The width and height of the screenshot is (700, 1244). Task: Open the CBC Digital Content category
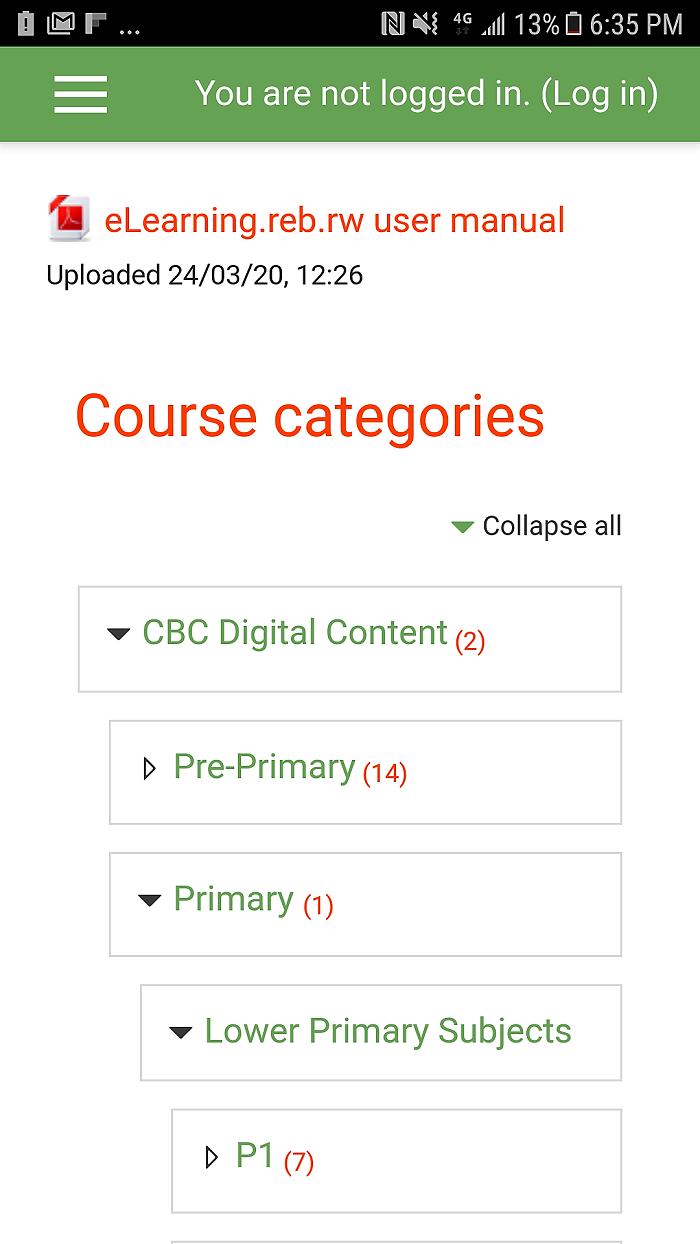[294, 633]
